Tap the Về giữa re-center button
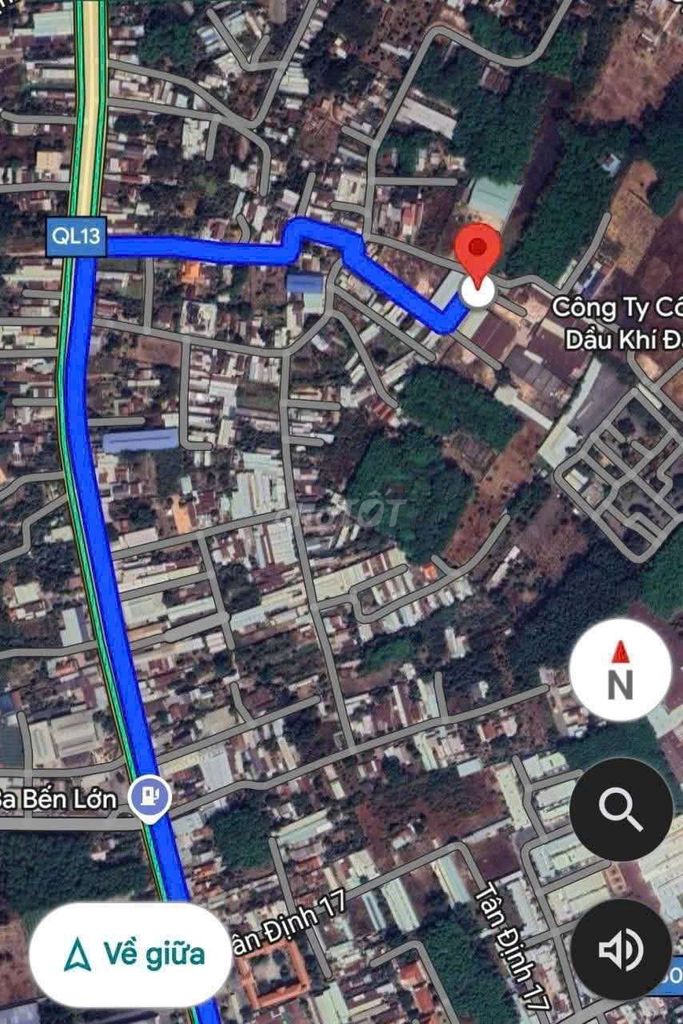Viewport: 683px width, 1024px height. click(131, 954)
